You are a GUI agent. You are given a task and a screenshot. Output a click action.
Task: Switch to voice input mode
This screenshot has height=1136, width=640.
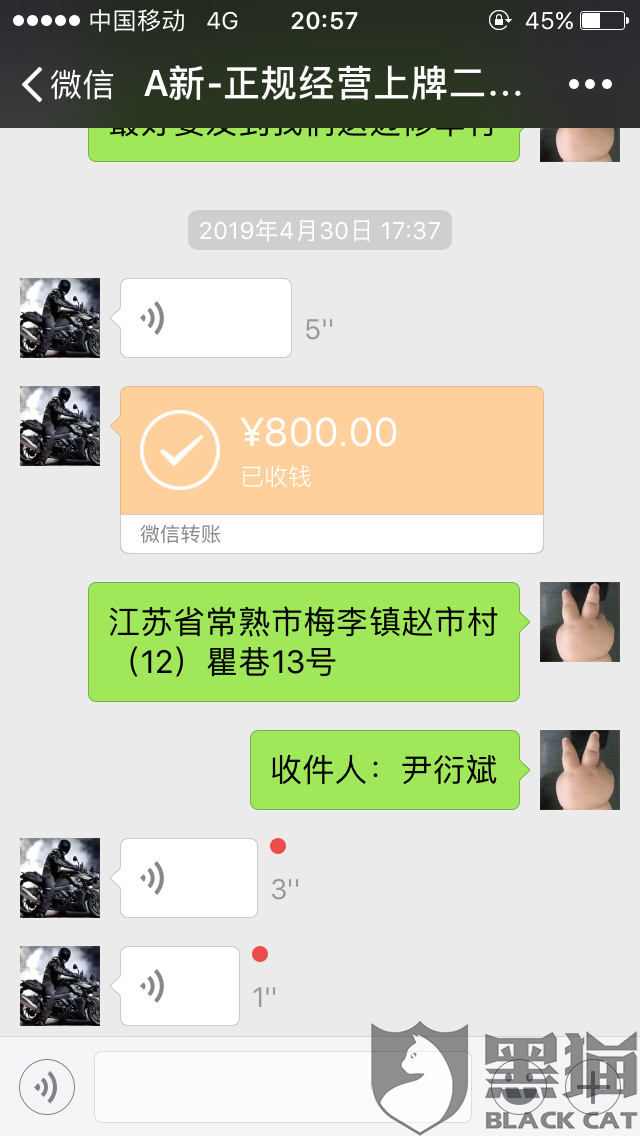point(47,1086)
